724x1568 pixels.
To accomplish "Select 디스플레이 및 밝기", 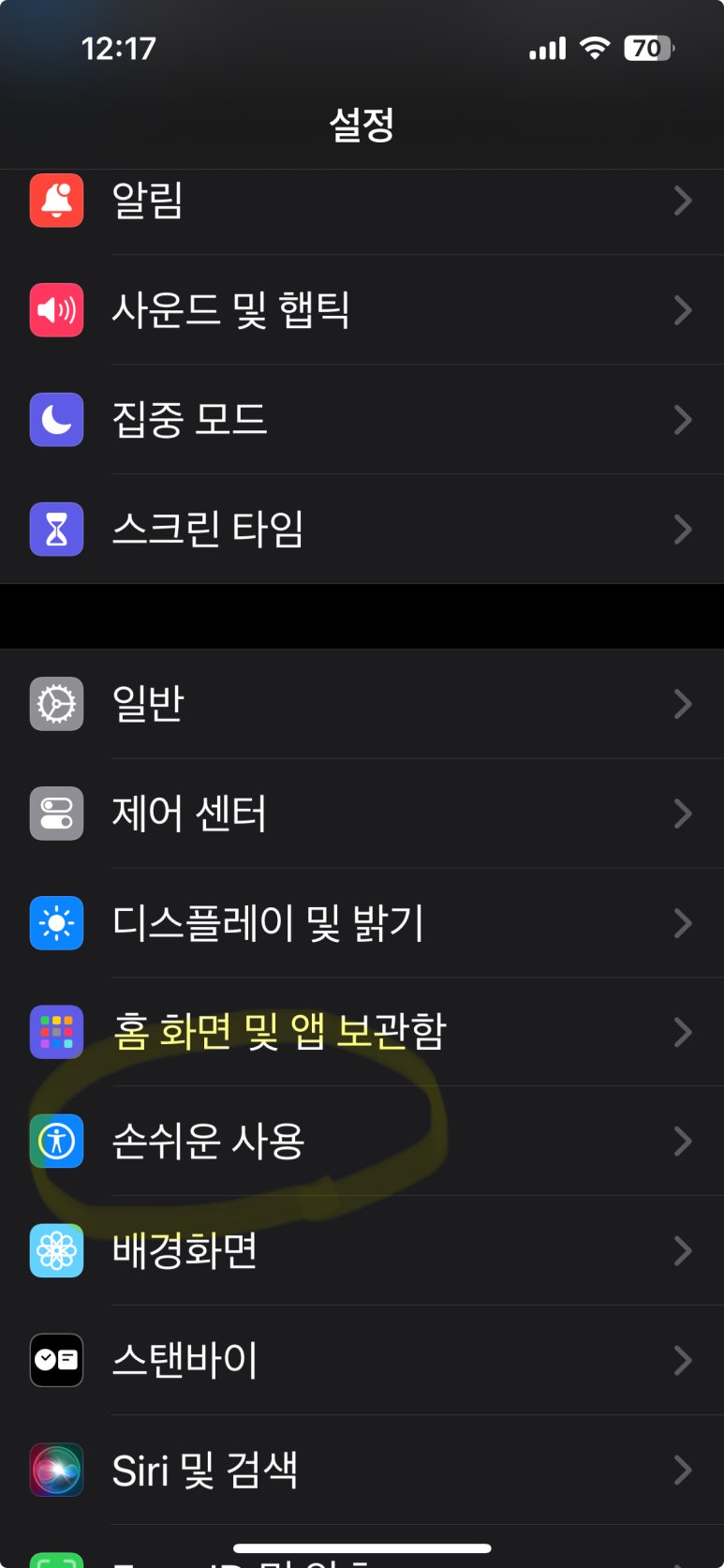I will [362, 923].
